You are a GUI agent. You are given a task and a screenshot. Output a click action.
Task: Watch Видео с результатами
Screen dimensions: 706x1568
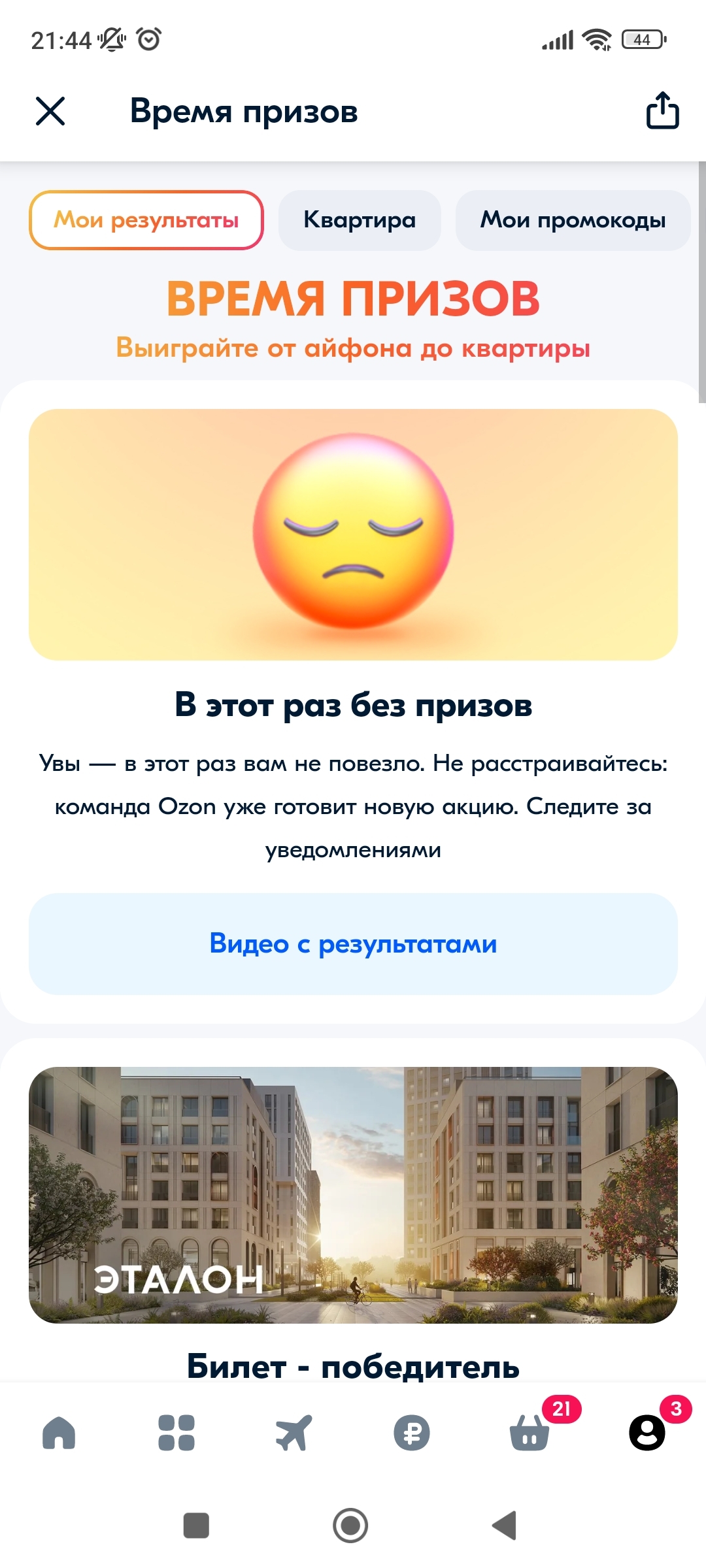click(x=353, y=944)
